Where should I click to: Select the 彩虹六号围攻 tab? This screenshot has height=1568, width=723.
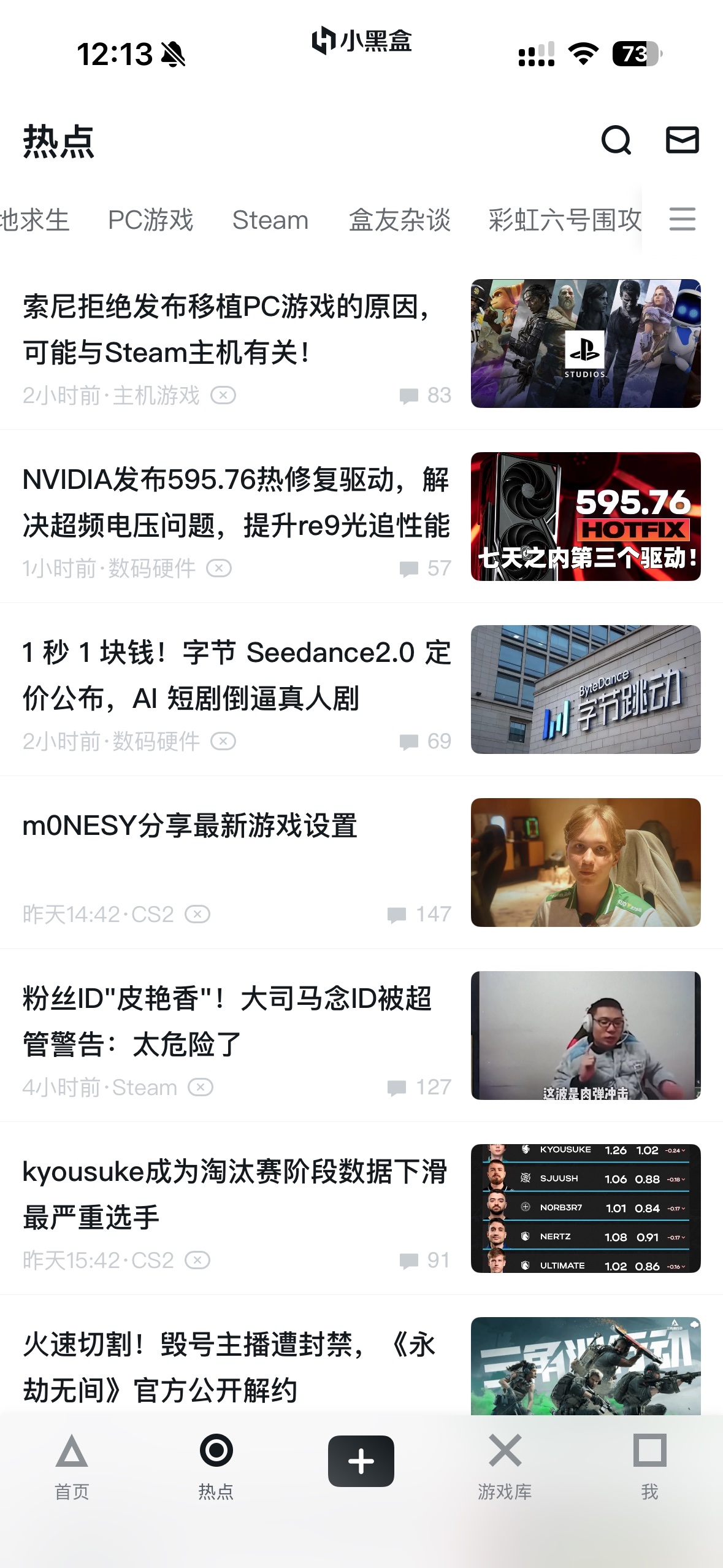564,220
